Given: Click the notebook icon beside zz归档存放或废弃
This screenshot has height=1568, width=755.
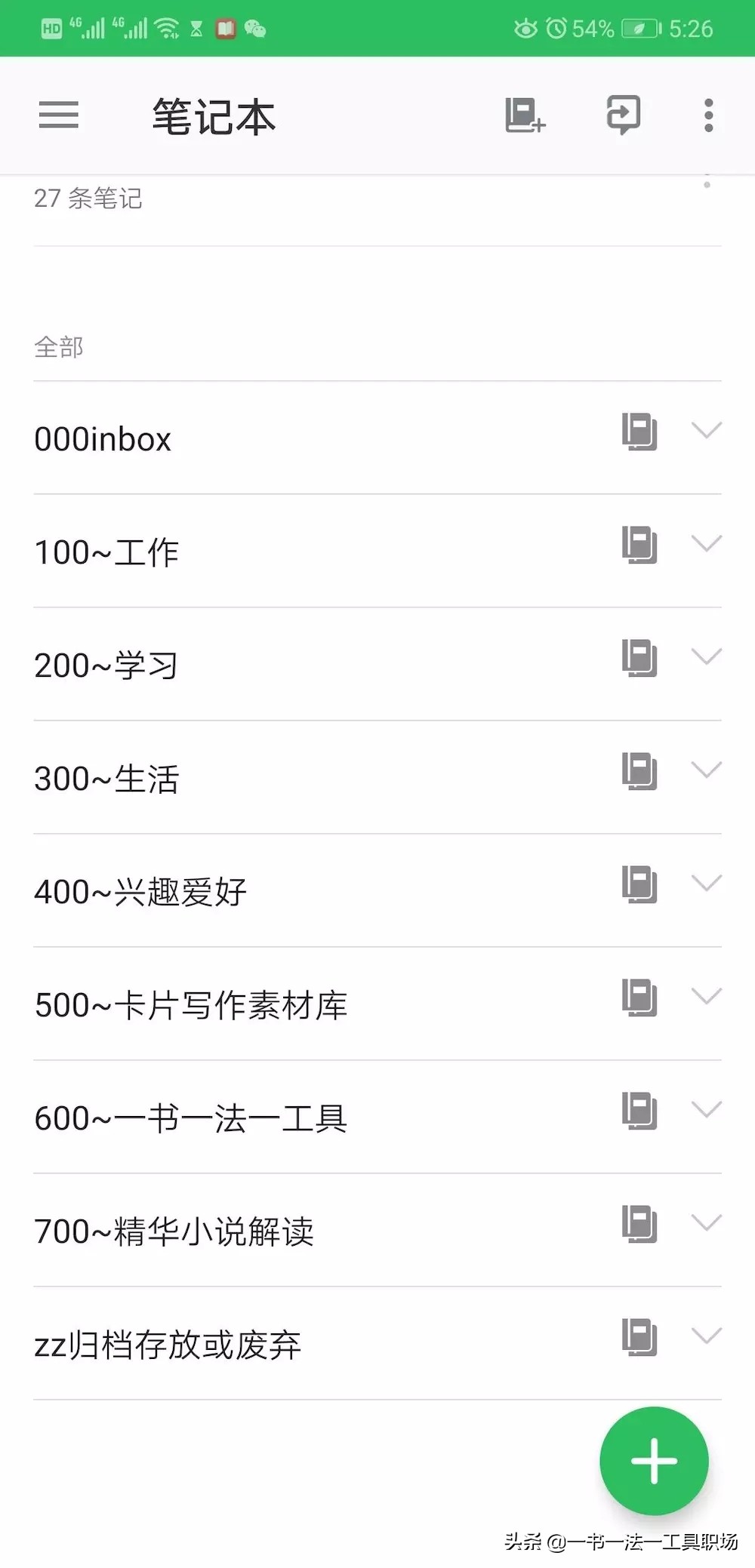Looking at the screenshot, I should [639, 1338].
